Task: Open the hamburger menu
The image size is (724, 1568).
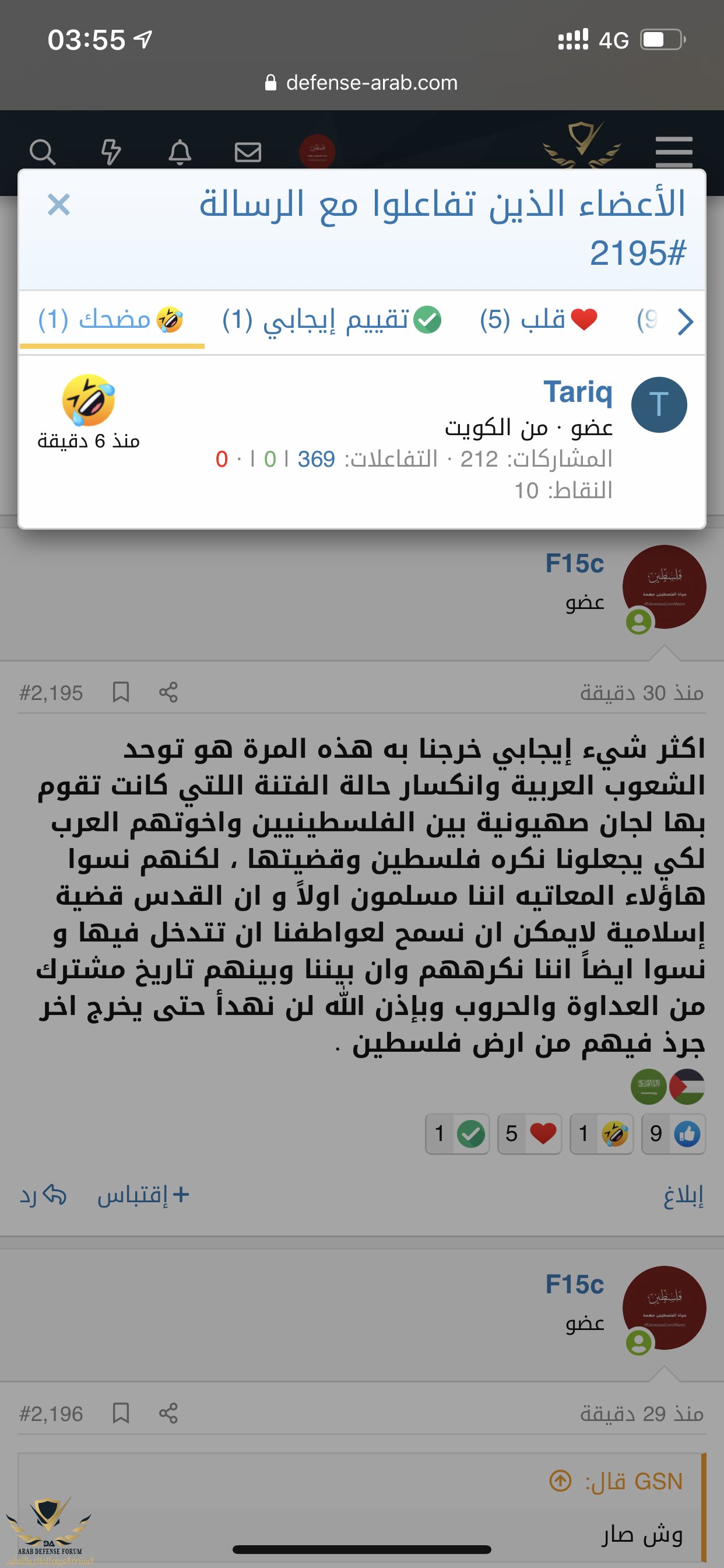Action: [x=673, y=152]
